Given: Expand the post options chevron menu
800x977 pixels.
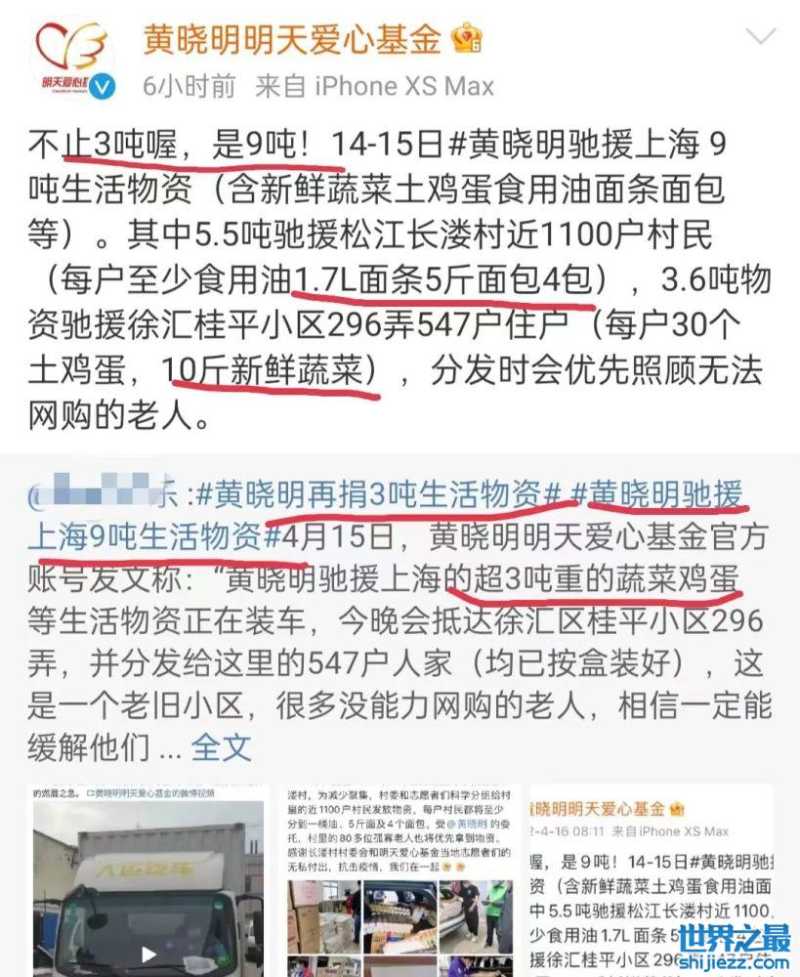Looking at the screenshot, I should (x=760, y=40).
